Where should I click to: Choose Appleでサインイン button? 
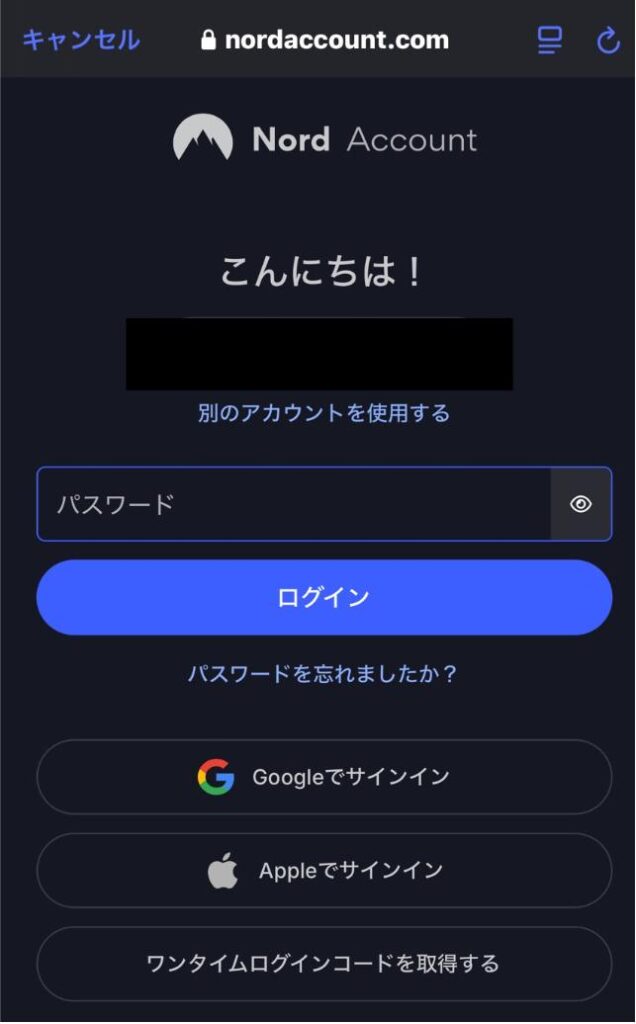click(323, 871)
